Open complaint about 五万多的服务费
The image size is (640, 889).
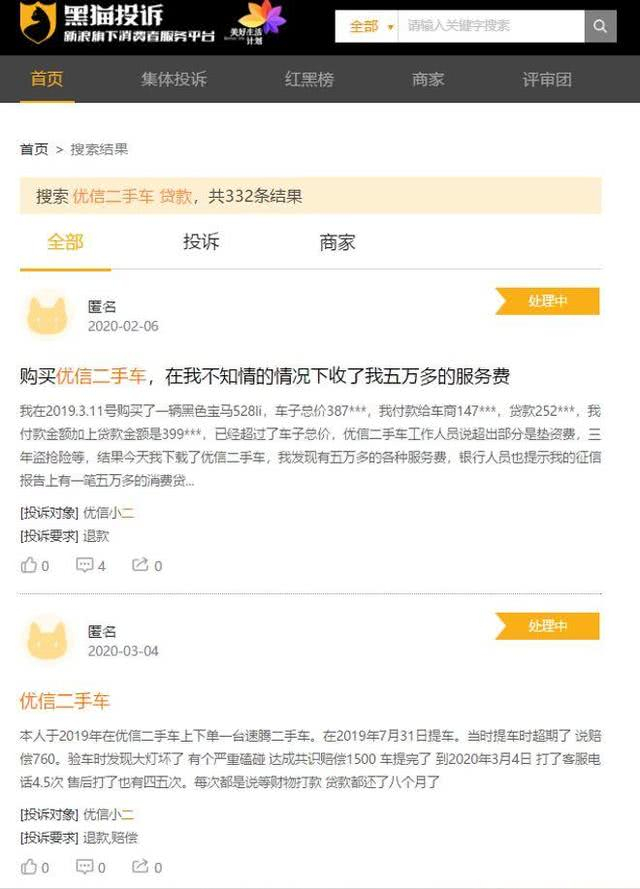click(265, 376)
